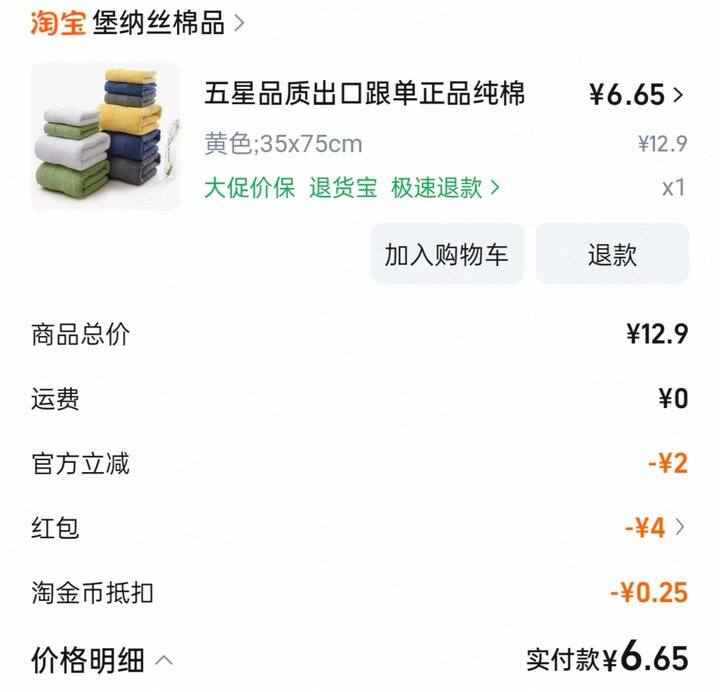View the ¥6.65 price breakdown
The width and height of the screenshot is (720, 692).
click(x=636, y=95)
